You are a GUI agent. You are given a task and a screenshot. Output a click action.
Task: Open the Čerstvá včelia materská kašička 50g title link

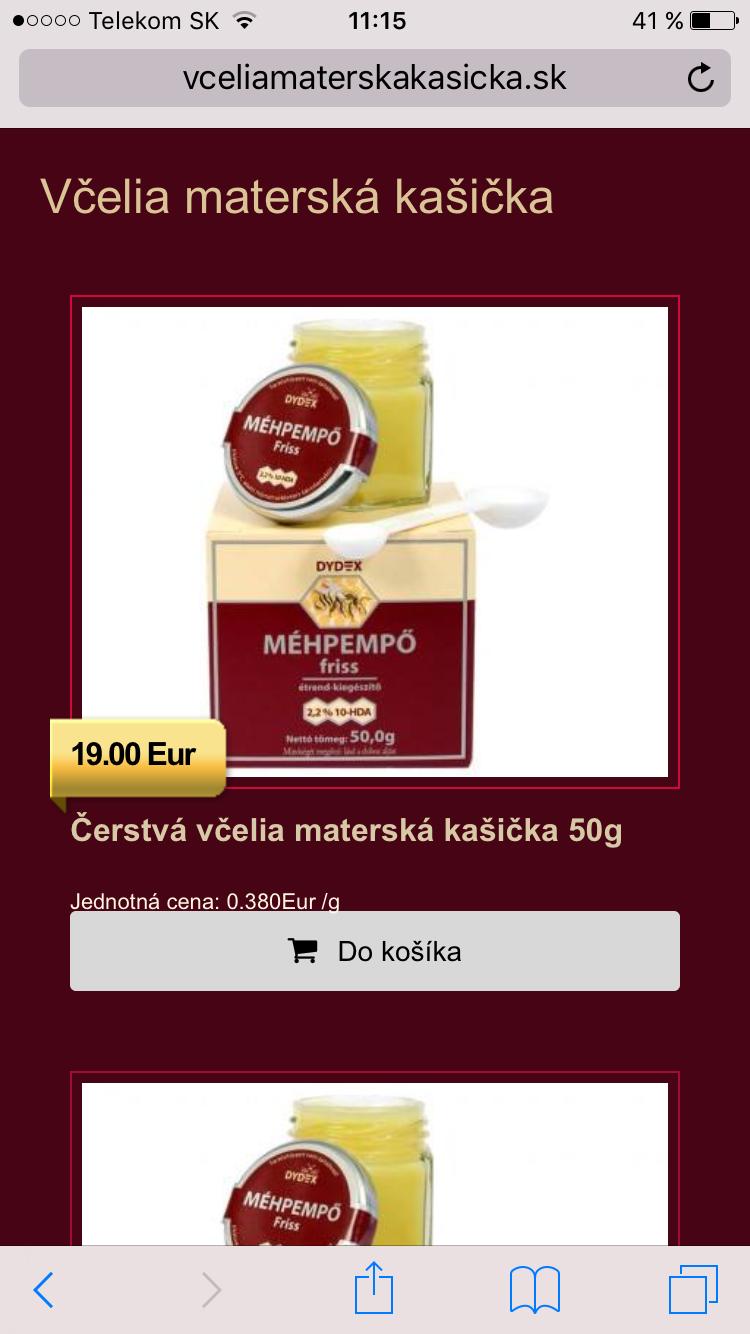(346, 832)
